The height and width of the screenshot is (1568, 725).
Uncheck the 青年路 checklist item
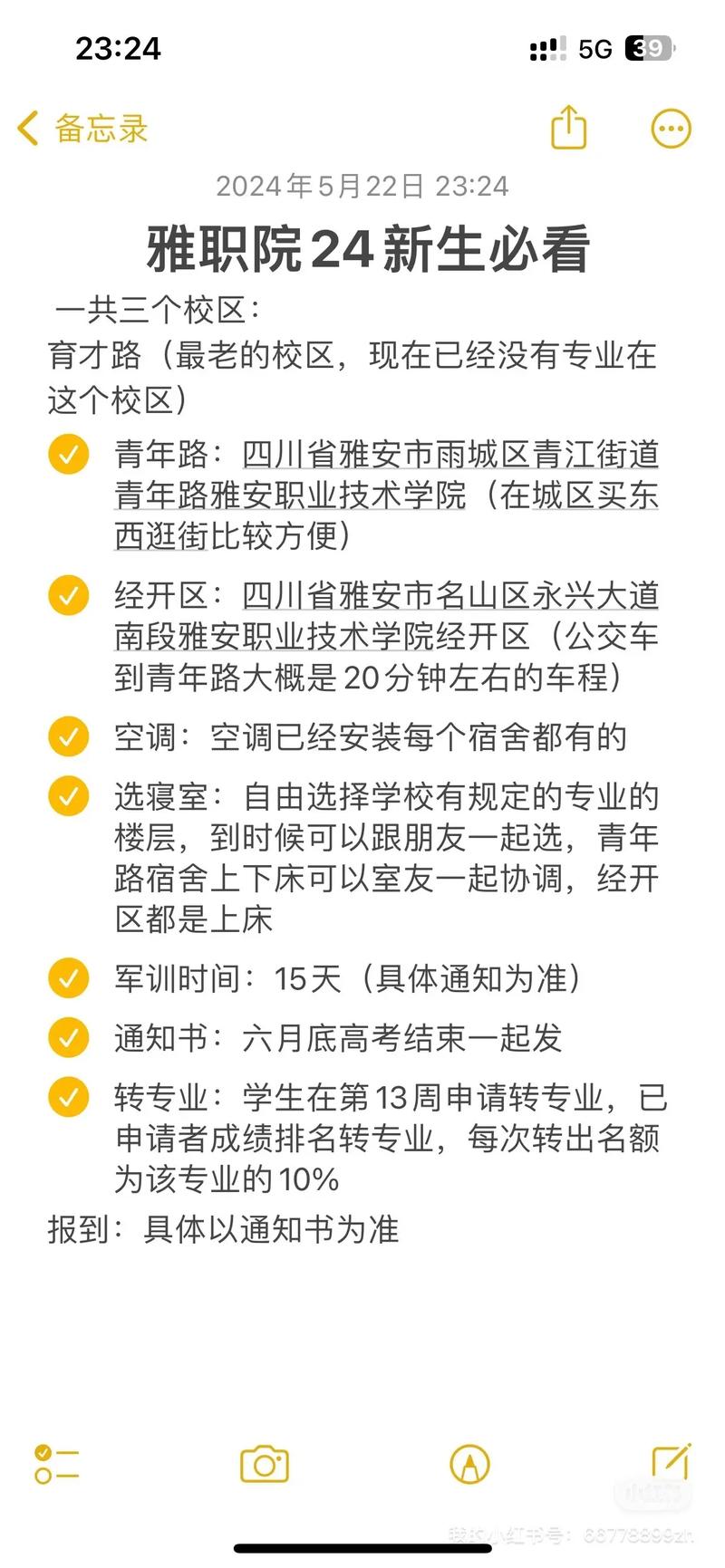click(x=69, y=454)
